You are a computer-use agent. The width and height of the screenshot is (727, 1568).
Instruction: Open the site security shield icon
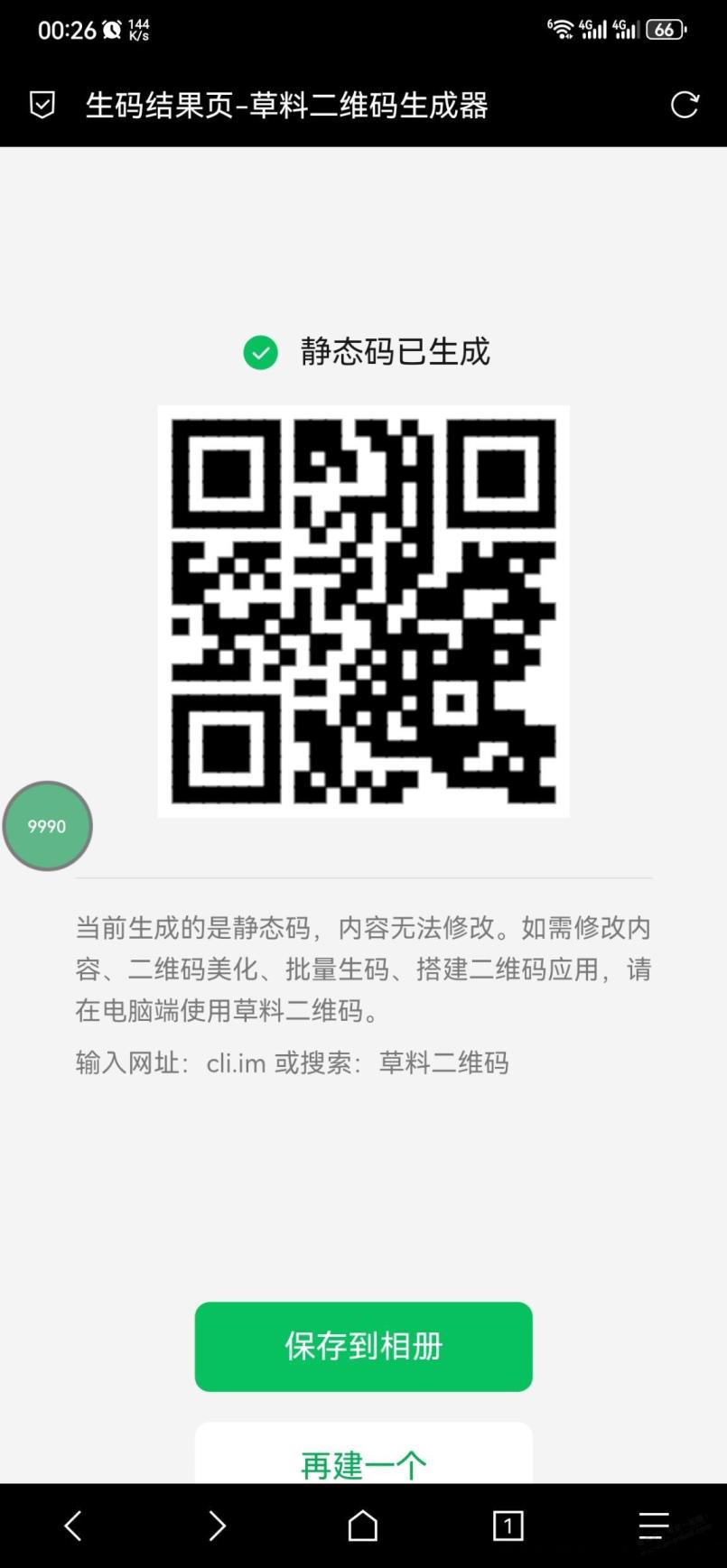point(42,105)
